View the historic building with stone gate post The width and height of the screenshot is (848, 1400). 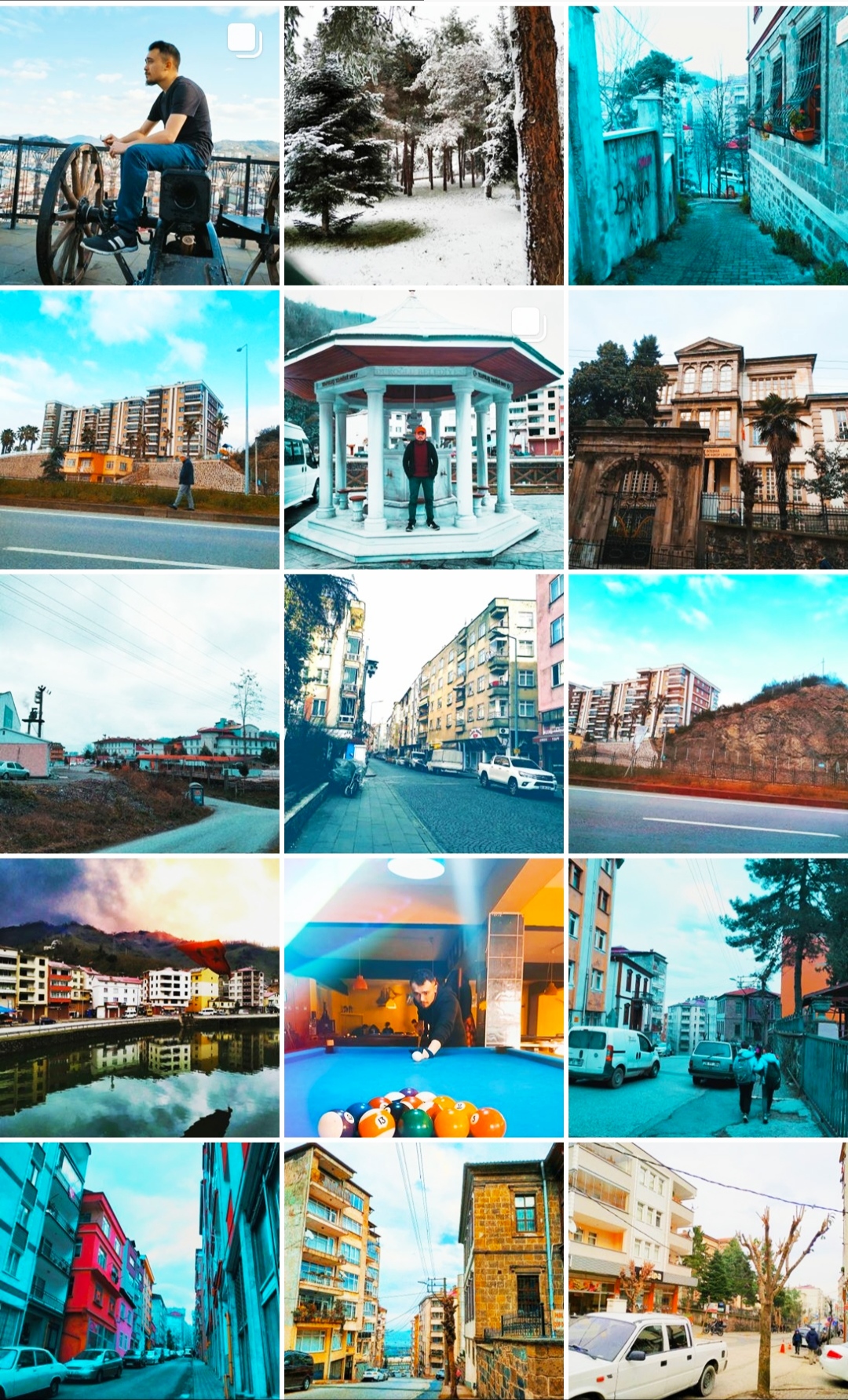708,429
